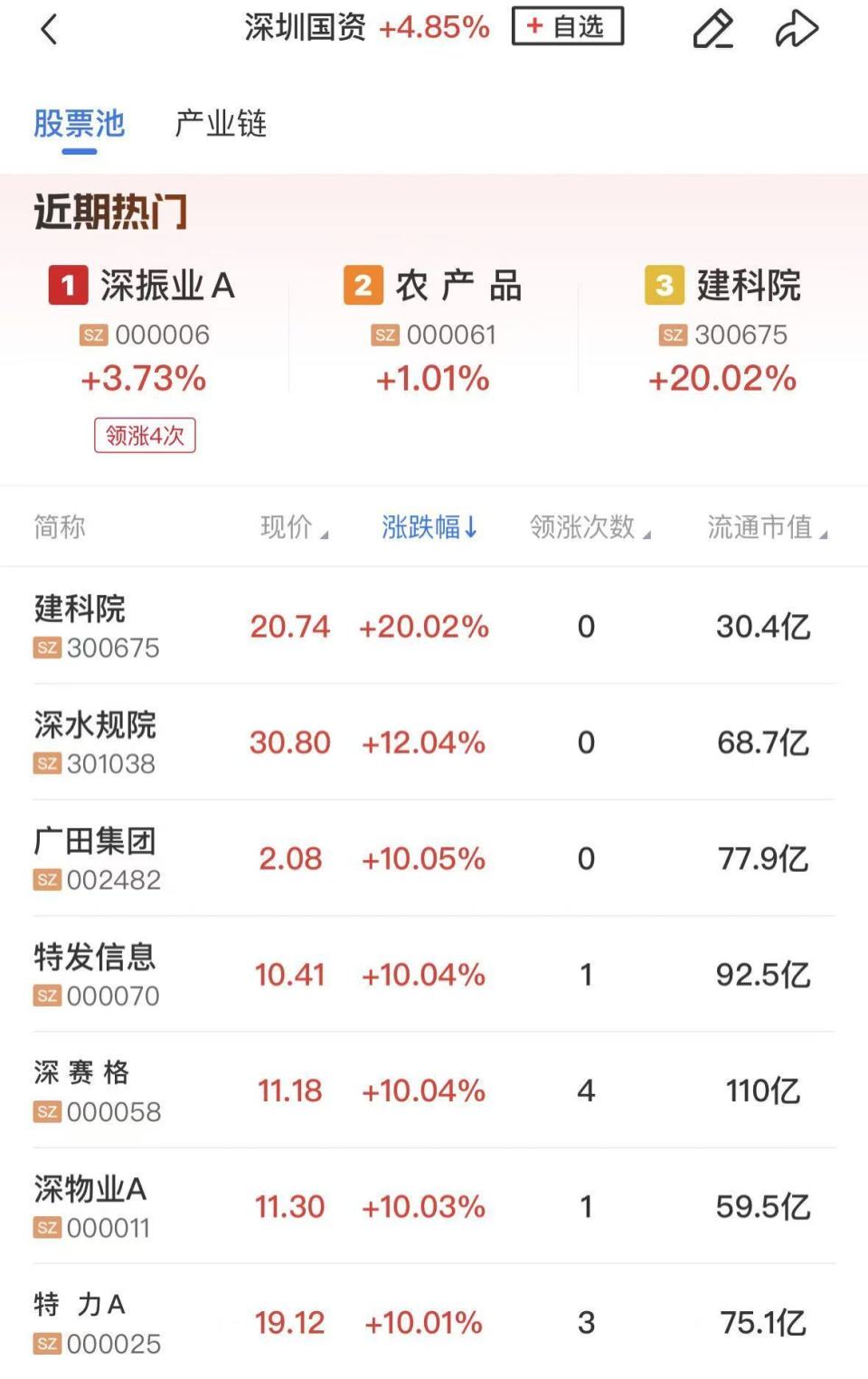This screenshot has width=868, height=1379.
Task: Click the rank 3 badge beside 建科院
Action: click(666, 285)
